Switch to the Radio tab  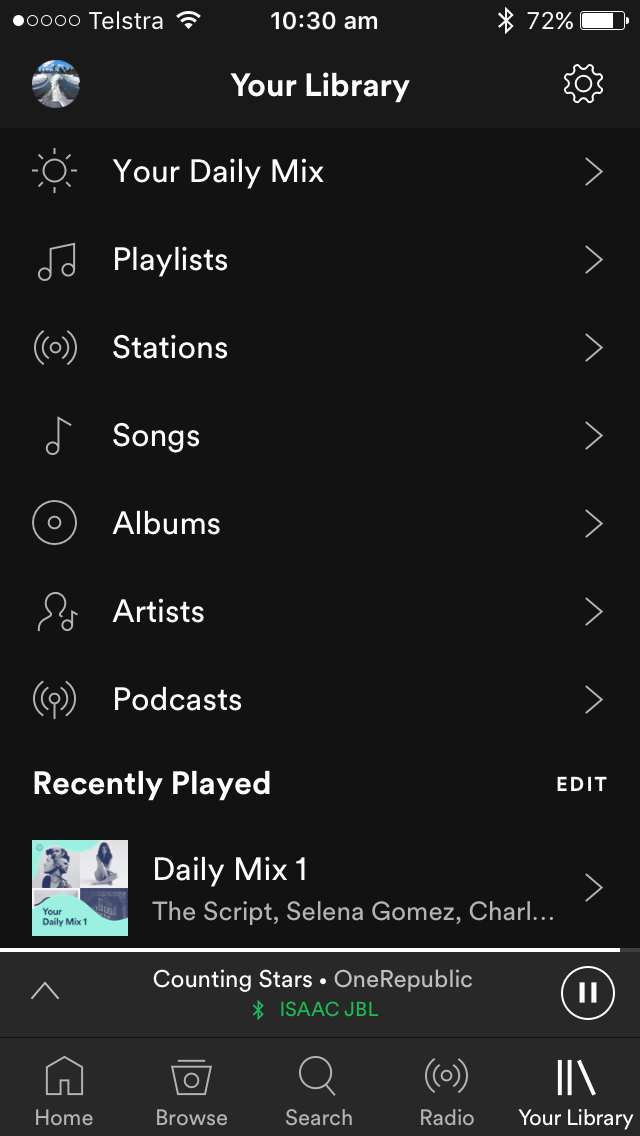(446, 1090)
